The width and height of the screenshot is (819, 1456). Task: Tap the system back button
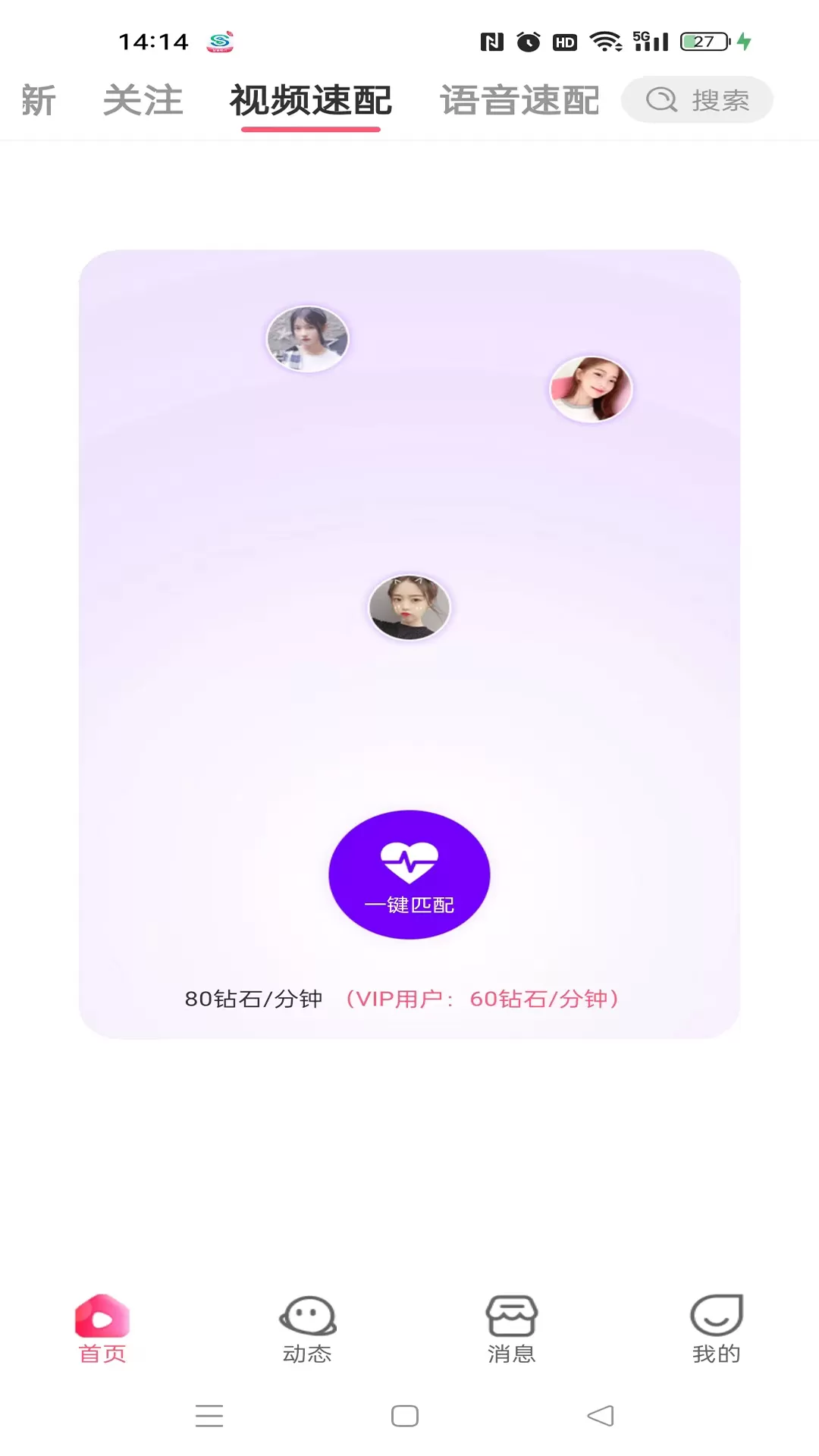click(x=601, y=1416)
